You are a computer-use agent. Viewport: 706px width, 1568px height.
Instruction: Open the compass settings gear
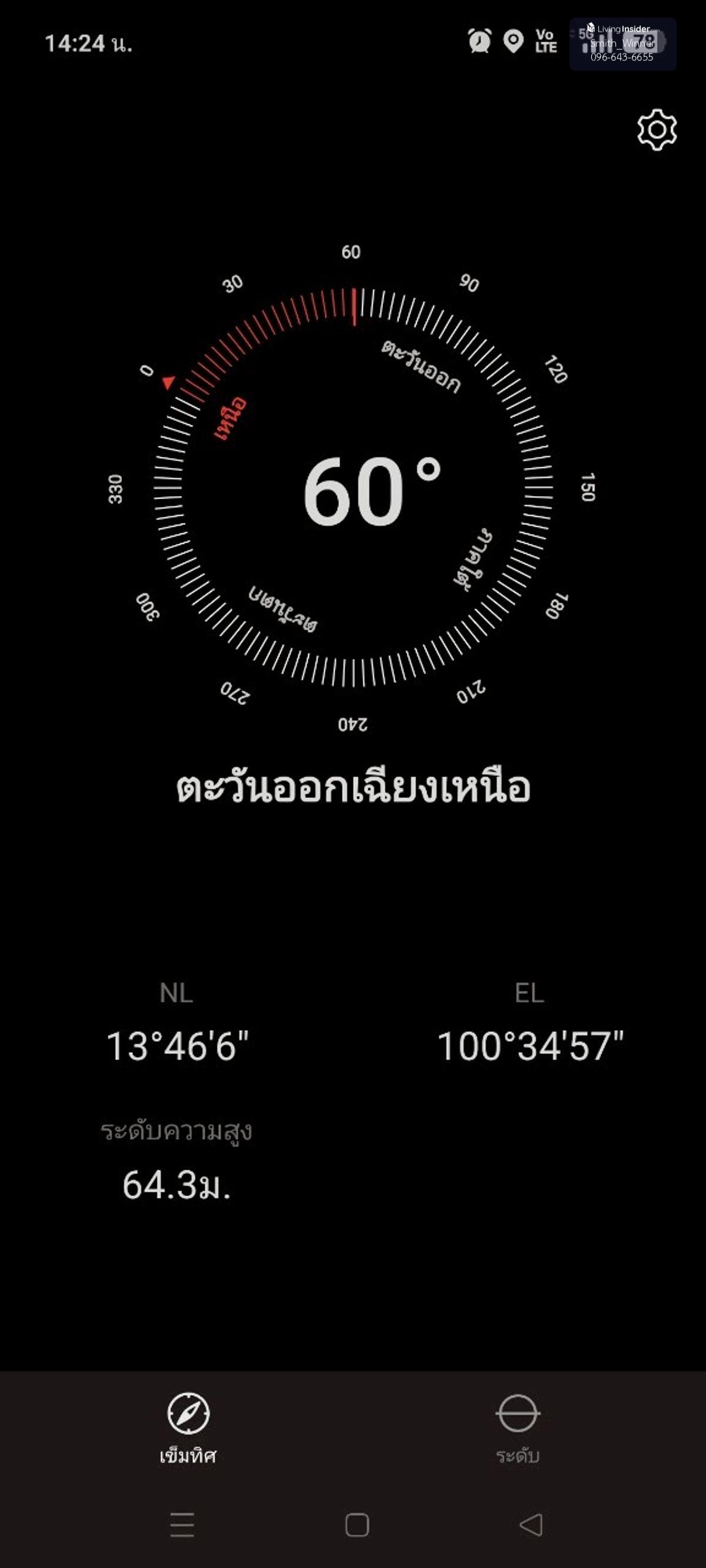click(656, 130)
